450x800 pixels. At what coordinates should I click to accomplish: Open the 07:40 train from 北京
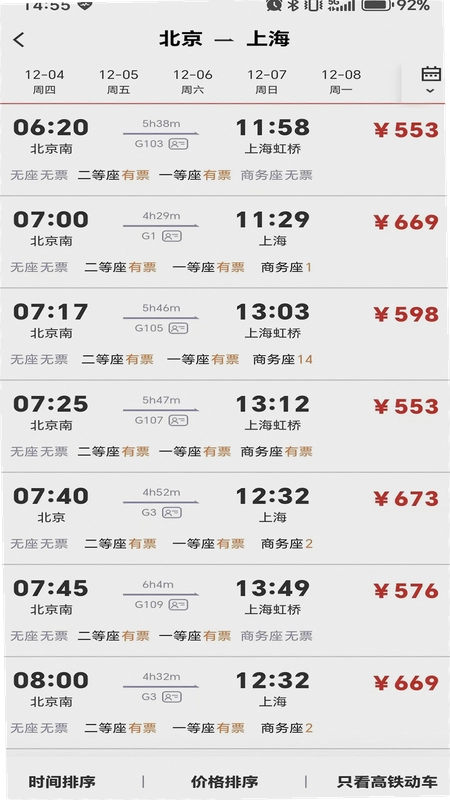[225, 518]
